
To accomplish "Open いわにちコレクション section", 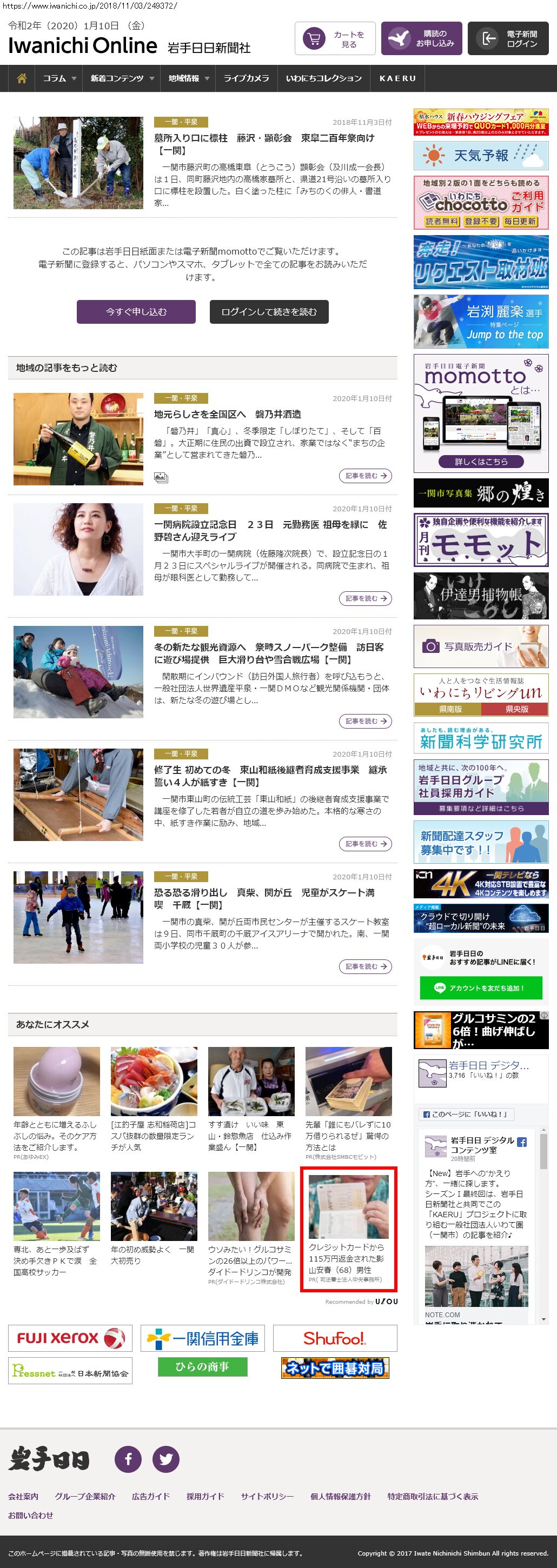I will click(x=323, y=78).
